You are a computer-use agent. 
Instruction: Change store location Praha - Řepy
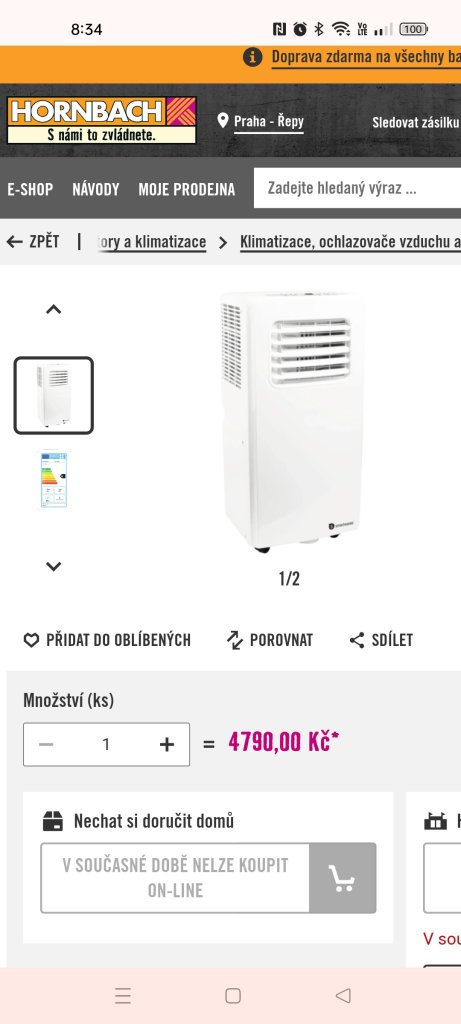(x=261, y=121)
